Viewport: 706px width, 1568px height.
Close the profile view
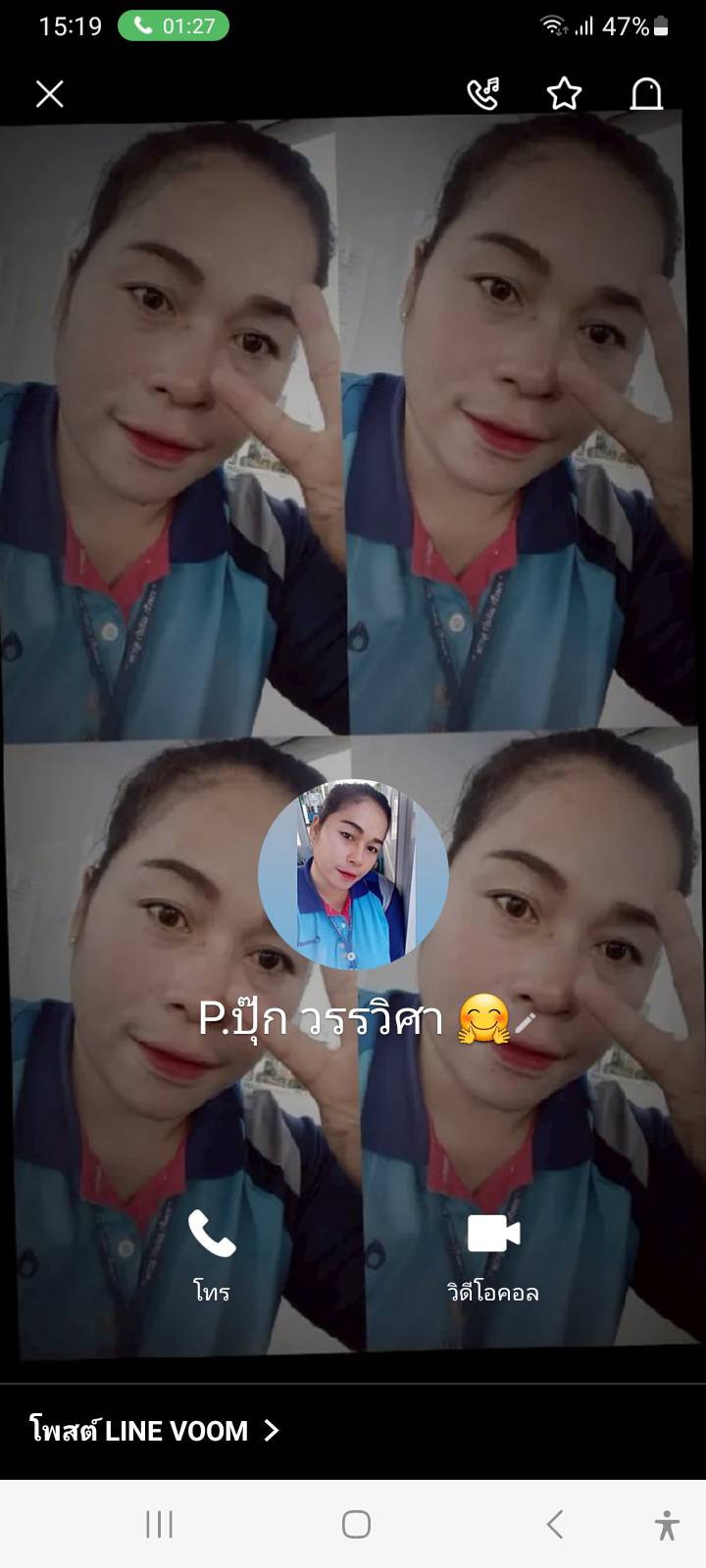pyautogui.click(x=49, y=94)
